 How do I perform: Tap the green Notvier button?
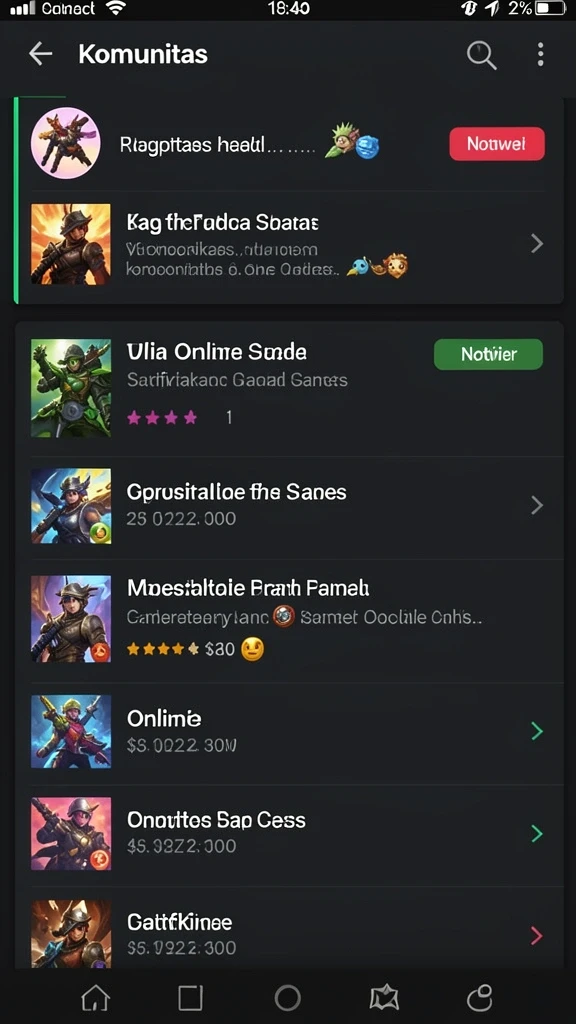(488, 355)
